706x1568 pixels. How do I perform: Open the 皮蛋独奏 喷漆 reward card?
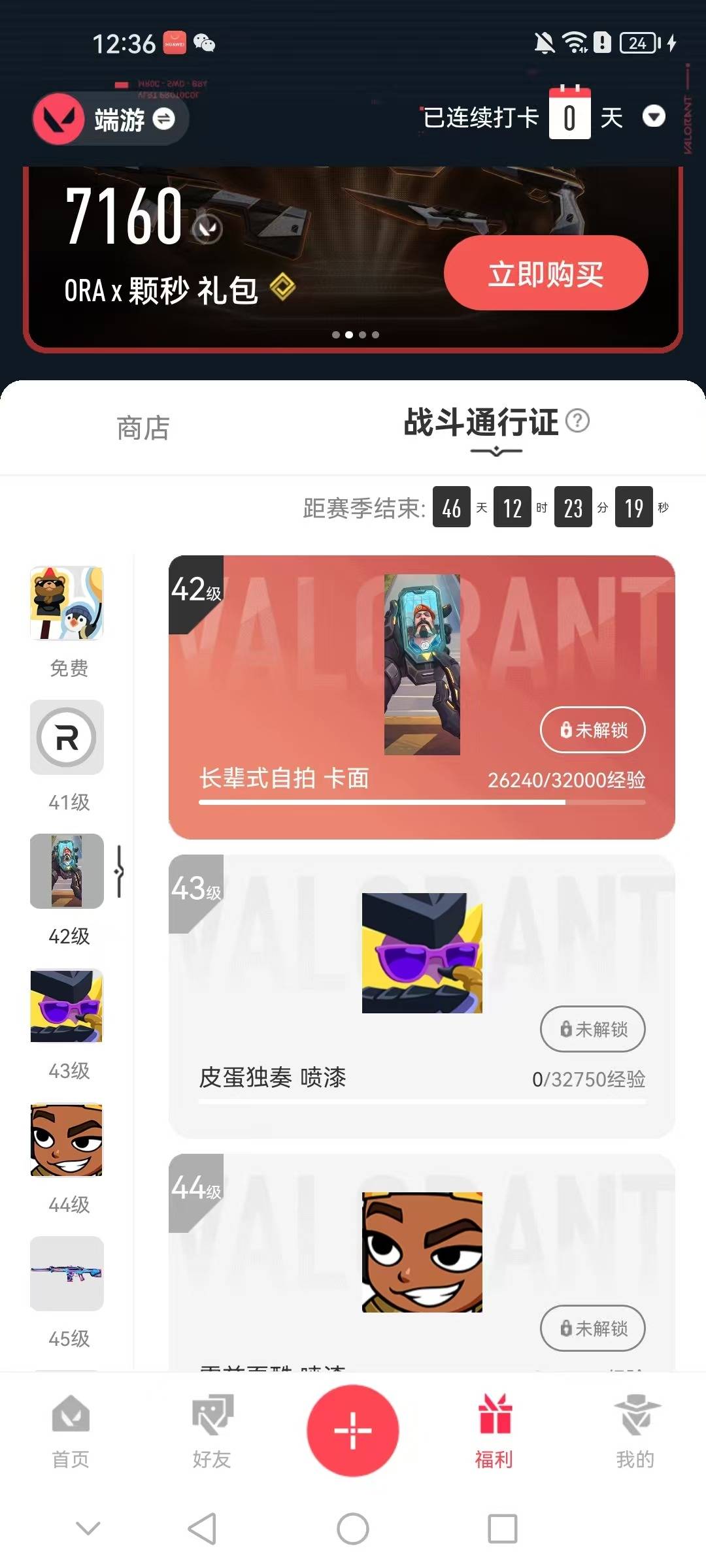(422, 996)
